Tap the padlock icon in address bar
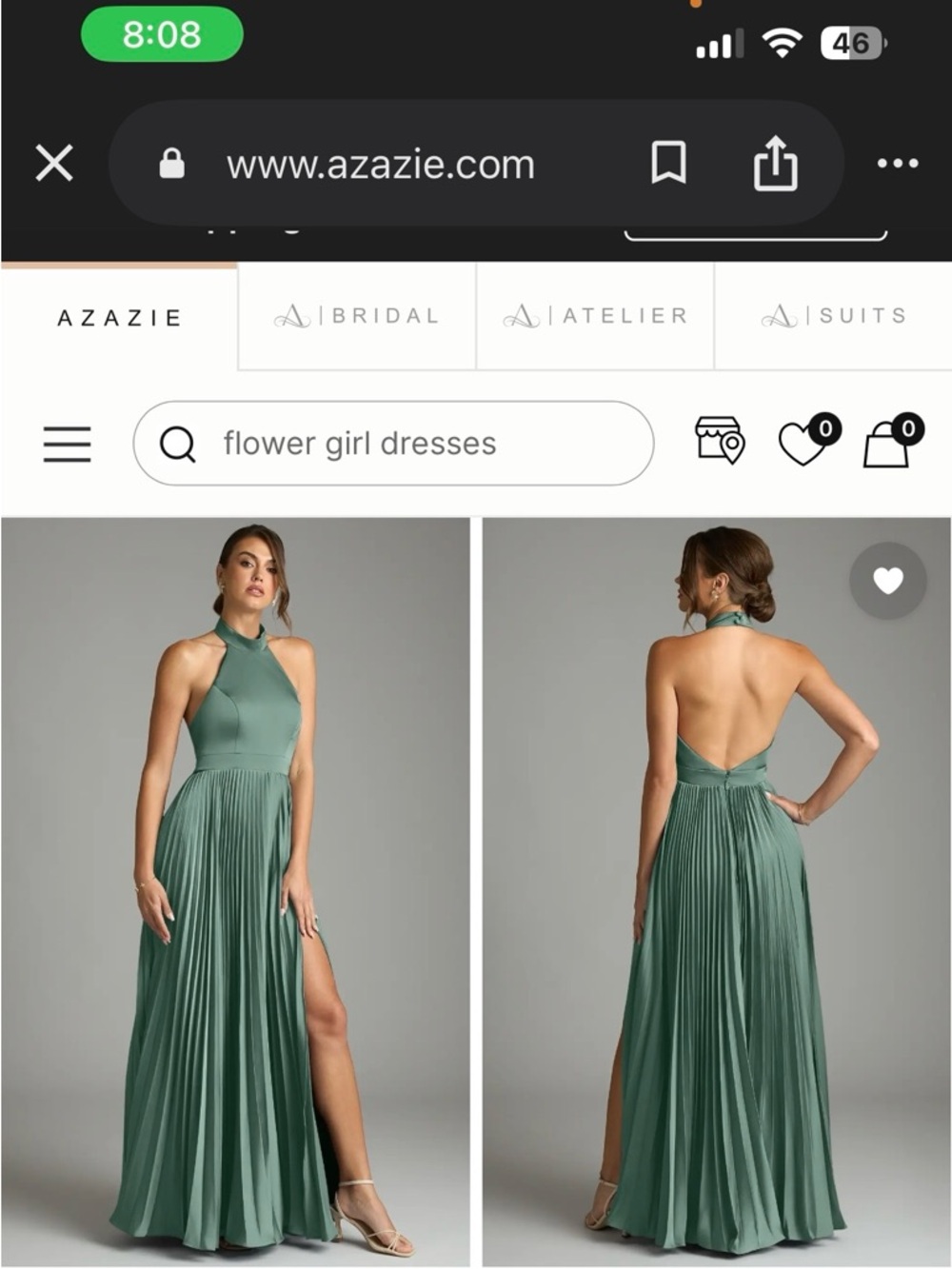Viewport: 952px width, 1269px height. click(x=171, y=162)
